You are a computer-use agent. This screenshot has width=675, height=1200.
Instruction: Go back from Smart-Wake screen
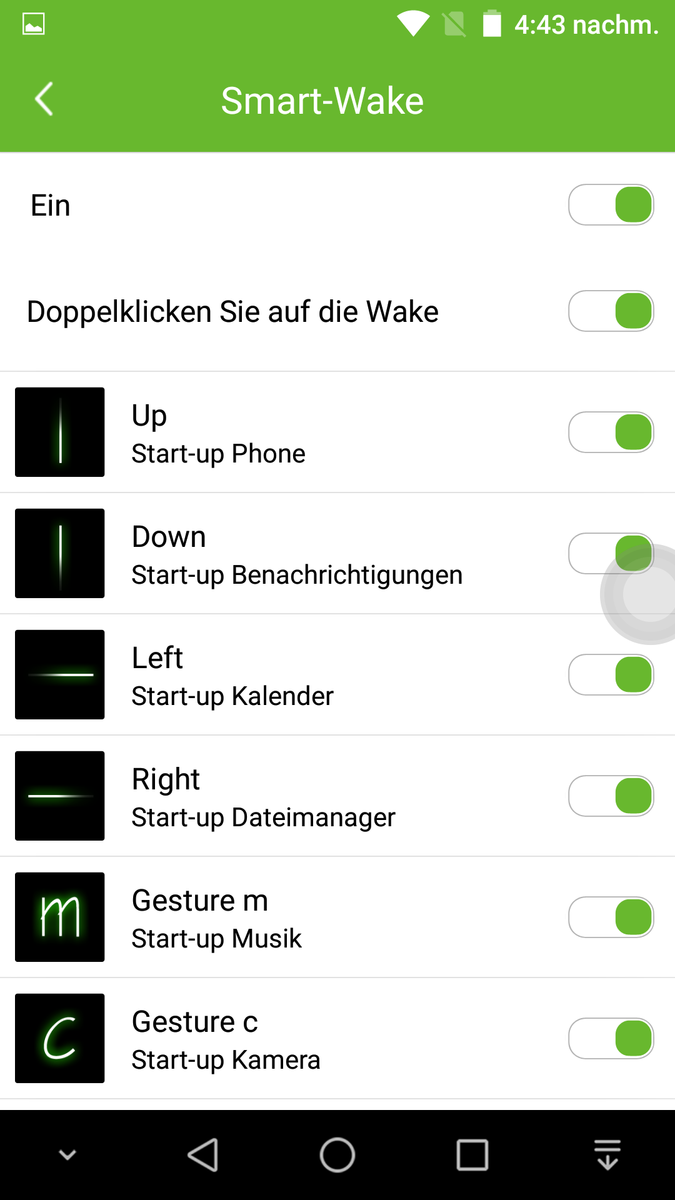click(x=44, y=100)
